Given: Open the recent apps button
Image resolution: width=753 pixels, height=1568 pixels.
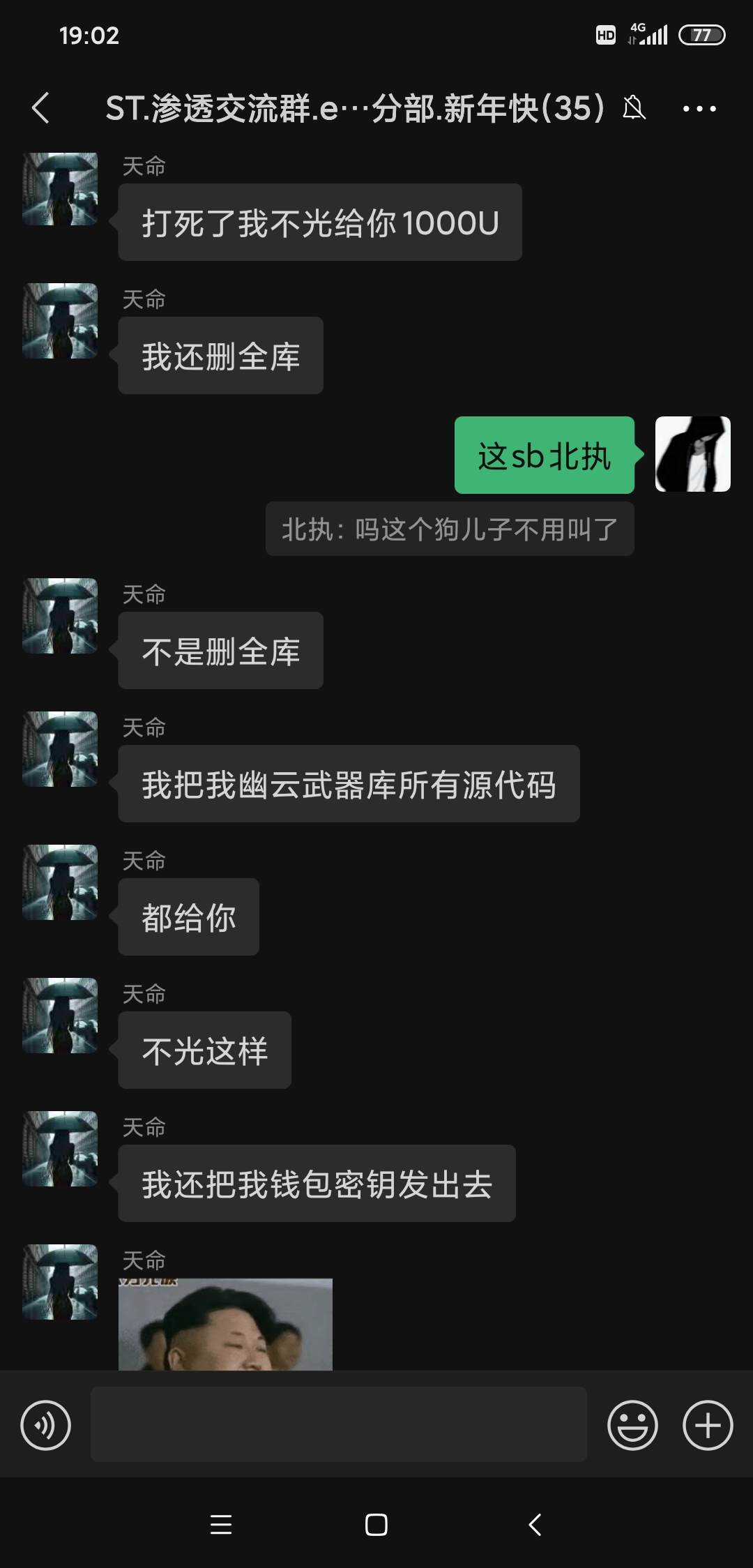Looking at the screenshot, I should coord(221,1525).
